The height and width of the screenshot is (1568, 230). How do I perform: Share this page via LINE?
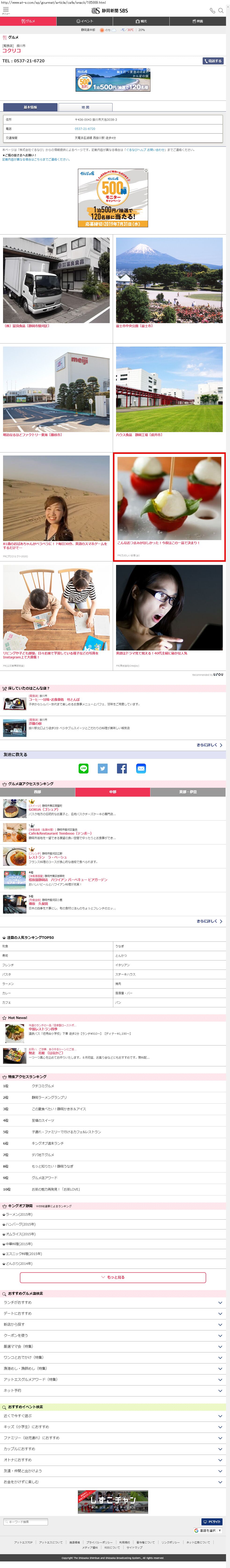click(x=83, y=769)
